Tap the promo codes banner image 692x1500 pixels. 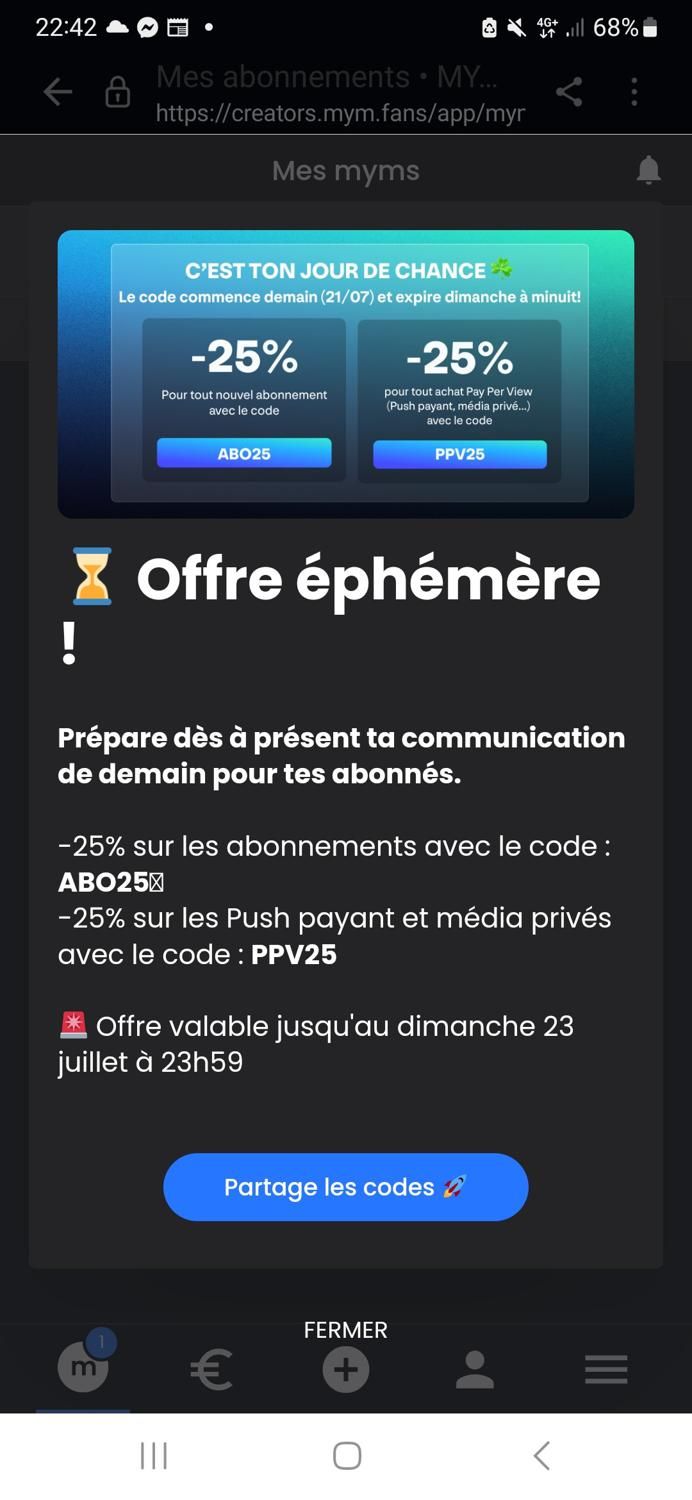tap(346, 374)
